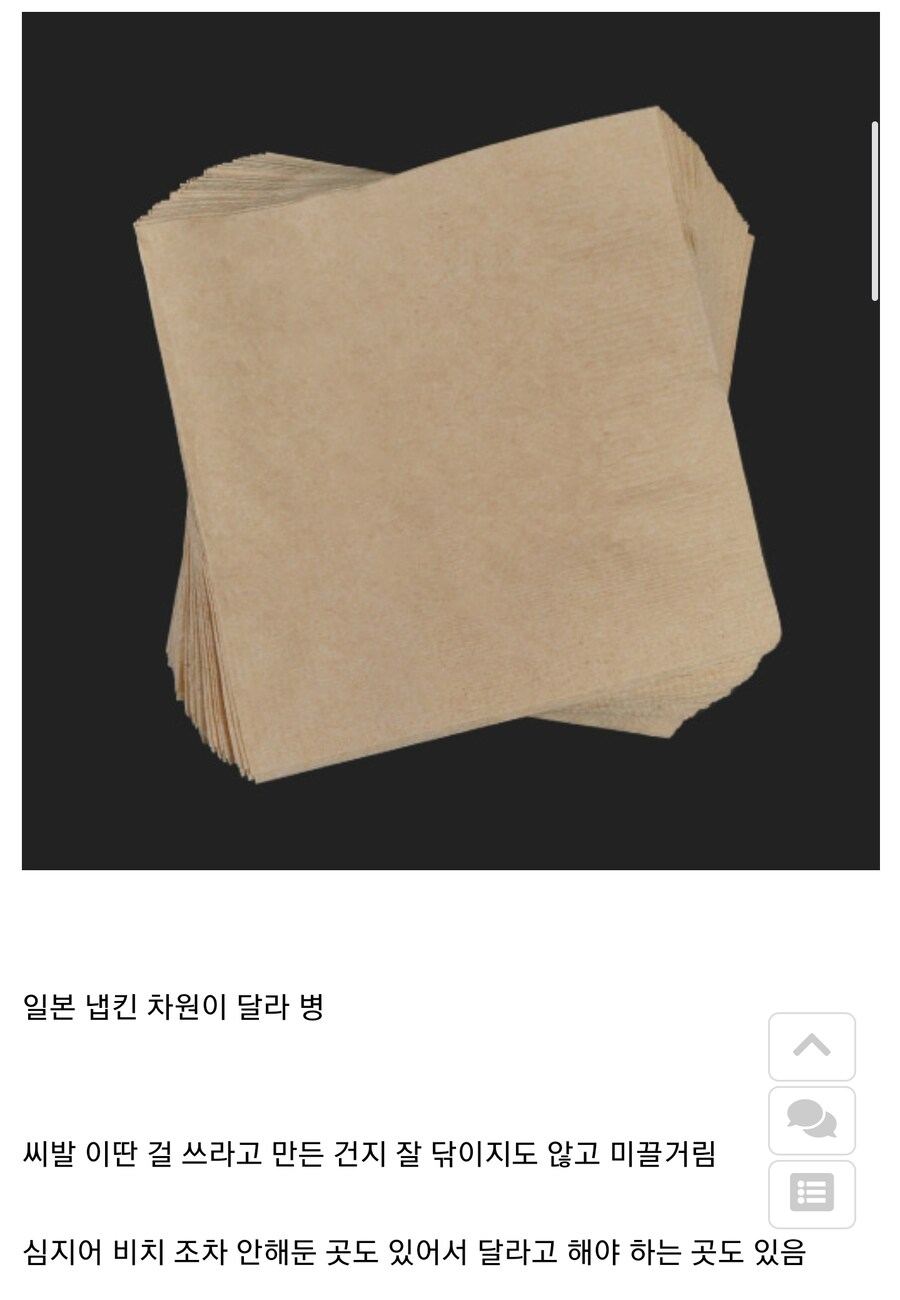Select the upward chevron icon on the right
The image size is (900, 1300).
[812, 1047]
